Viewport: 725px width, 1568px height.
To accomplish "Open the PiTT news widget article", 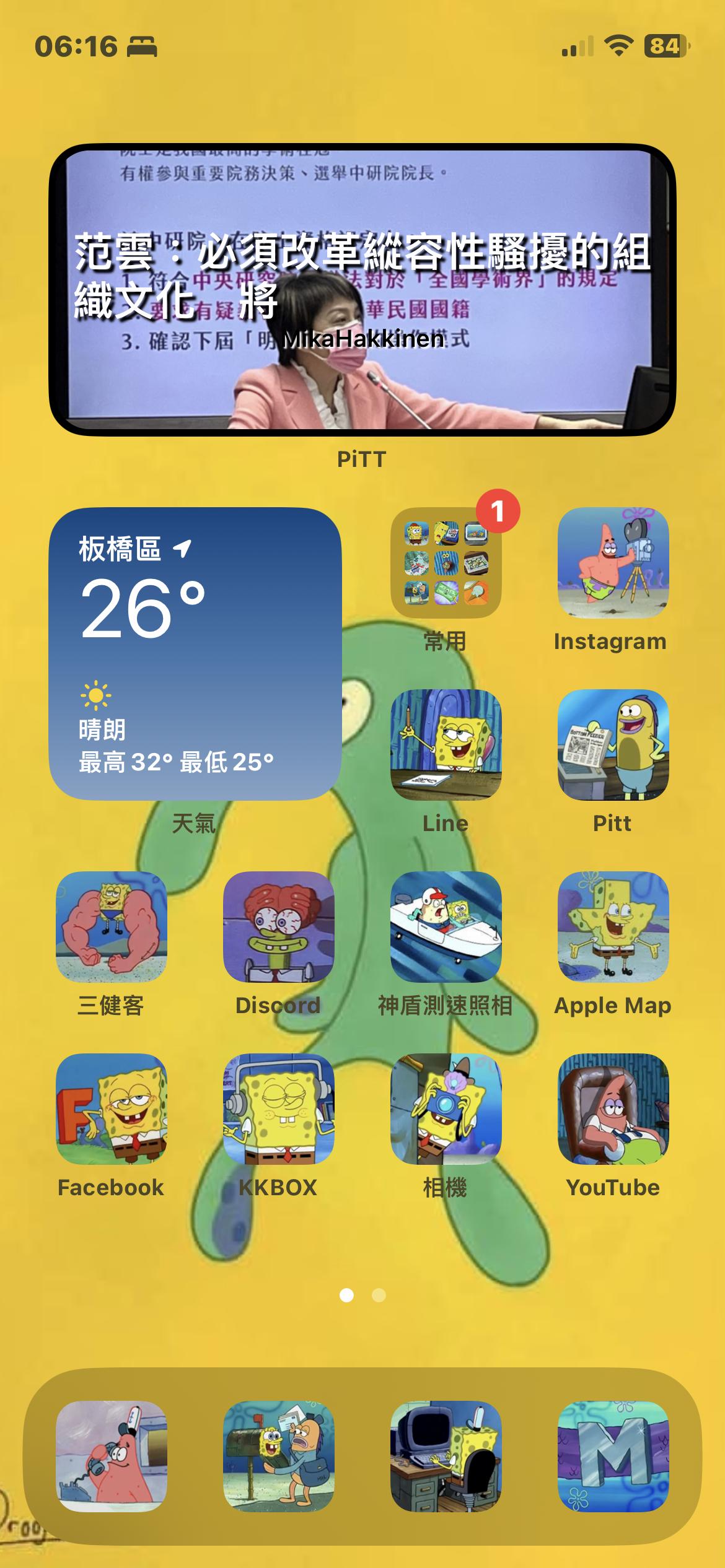I will [362, 290].
